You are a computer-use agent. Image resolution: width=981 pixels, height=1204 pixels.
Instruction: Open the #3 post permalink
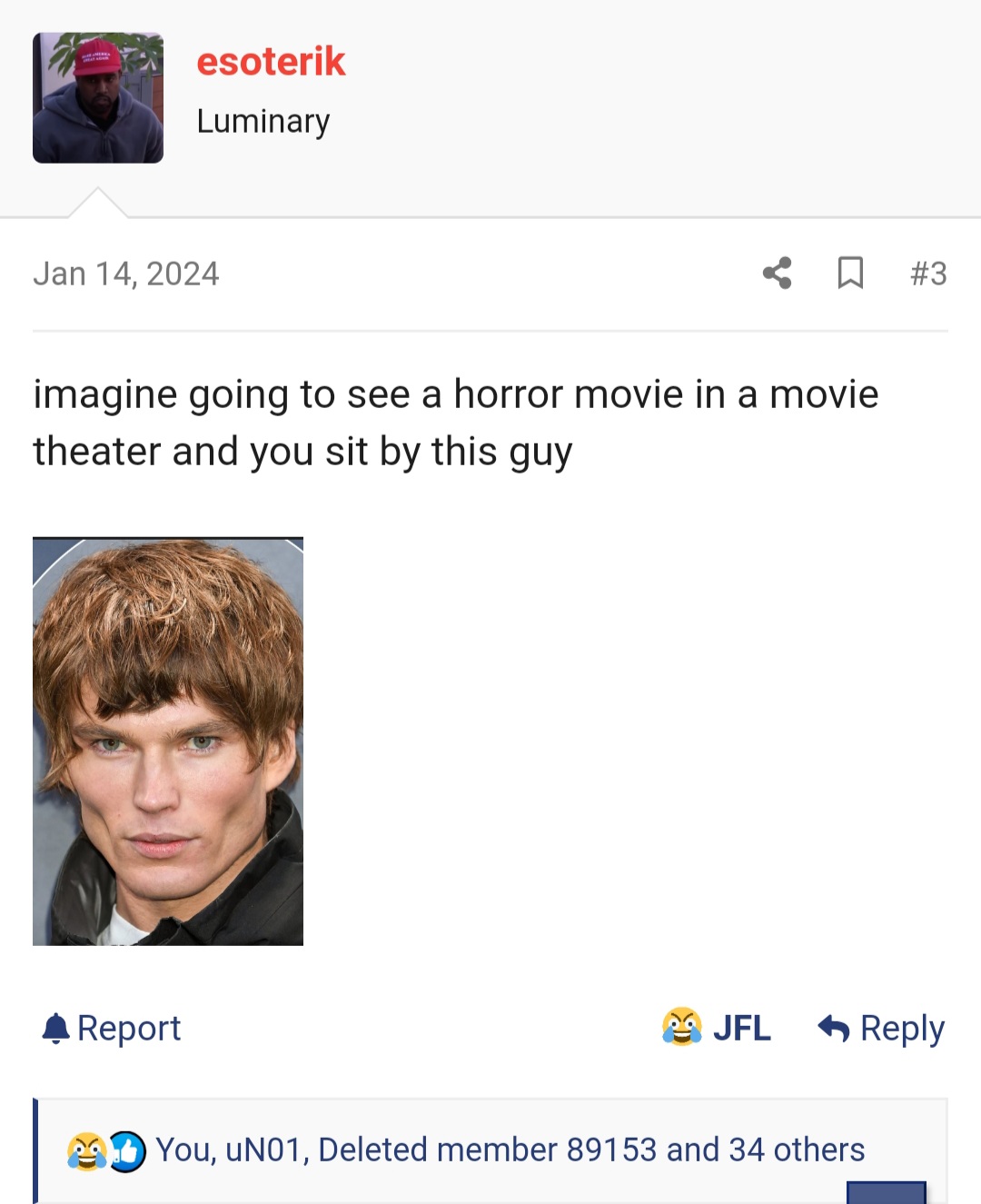(927, 274)
